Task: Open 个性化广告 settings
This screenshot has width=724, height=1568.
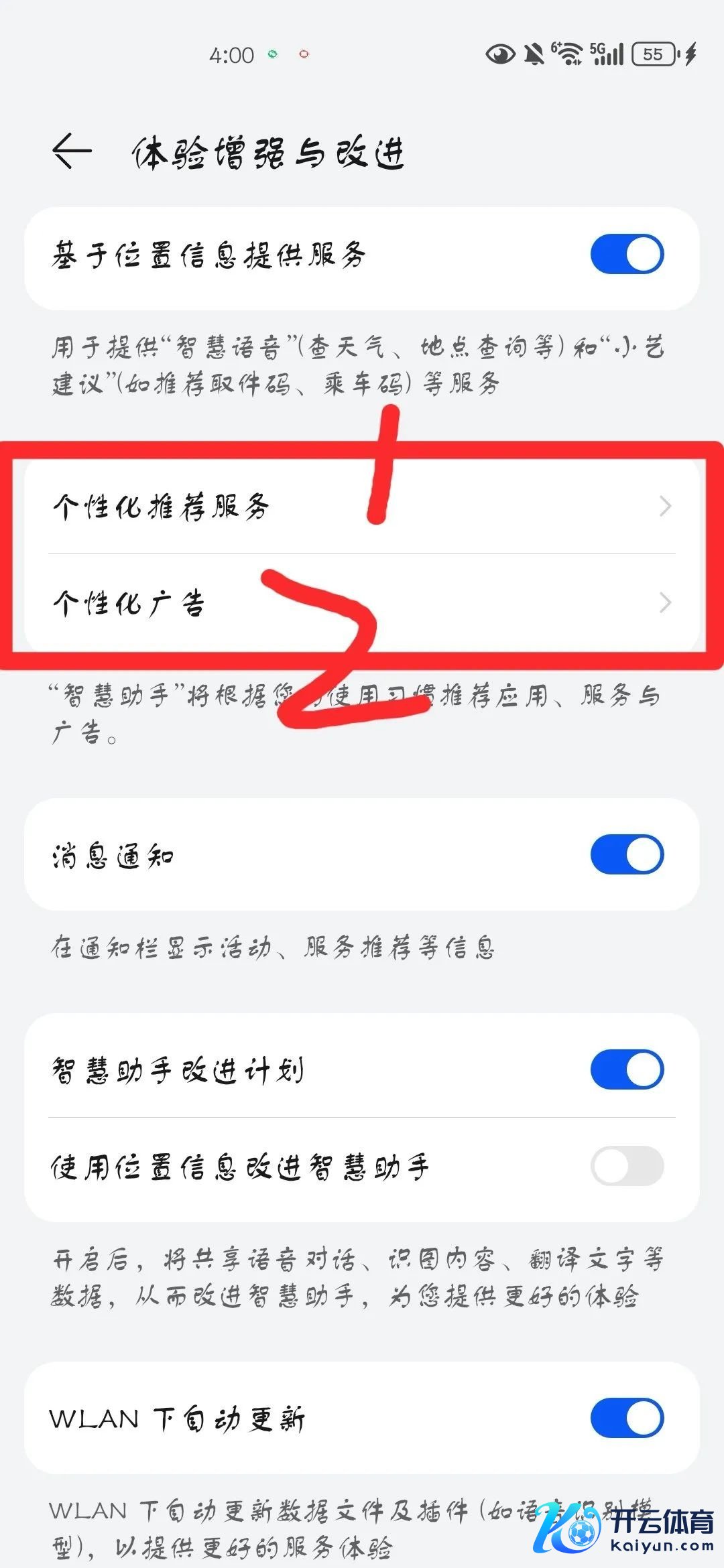Action: 362,602
